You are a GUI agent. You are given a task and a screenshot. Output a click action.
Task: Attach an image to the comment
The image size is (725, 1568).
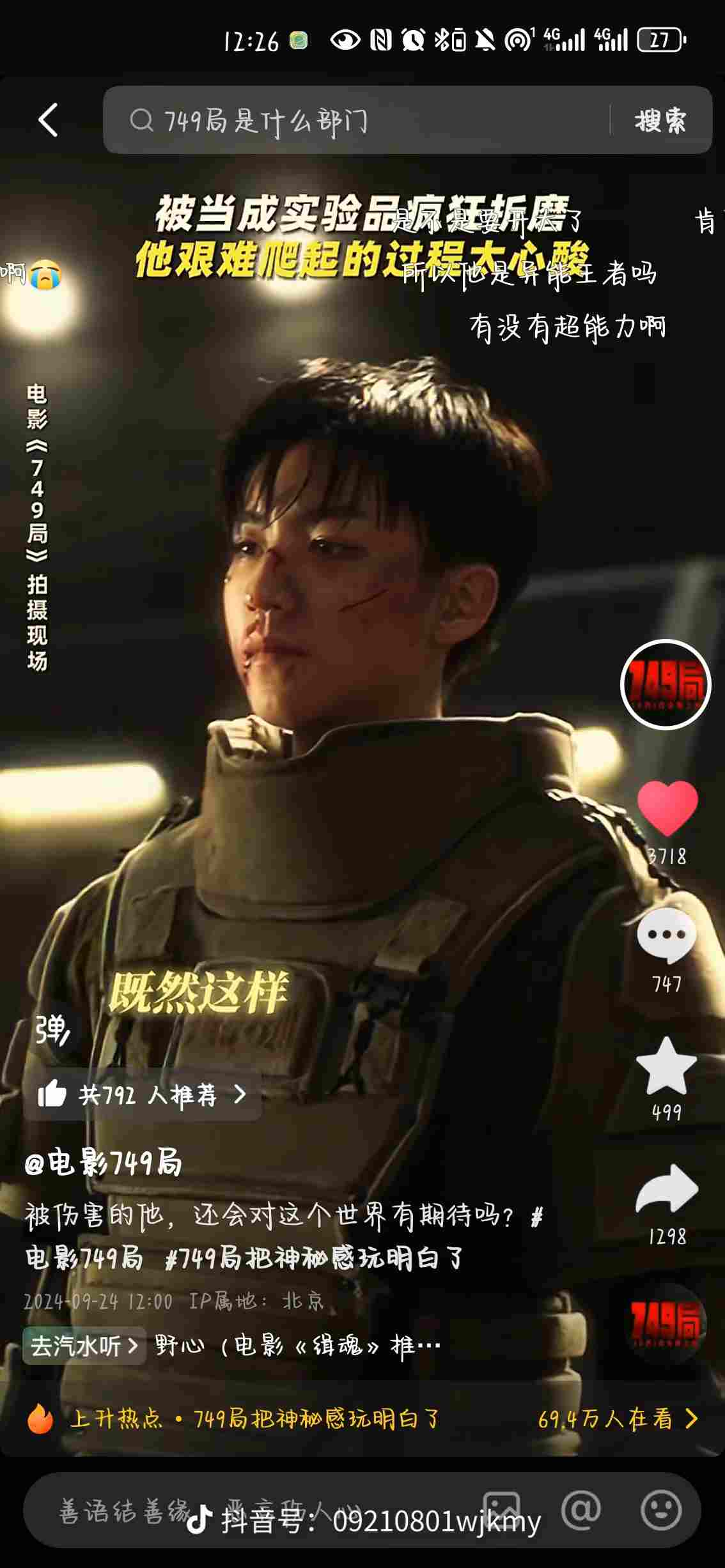coord(501,1509)
